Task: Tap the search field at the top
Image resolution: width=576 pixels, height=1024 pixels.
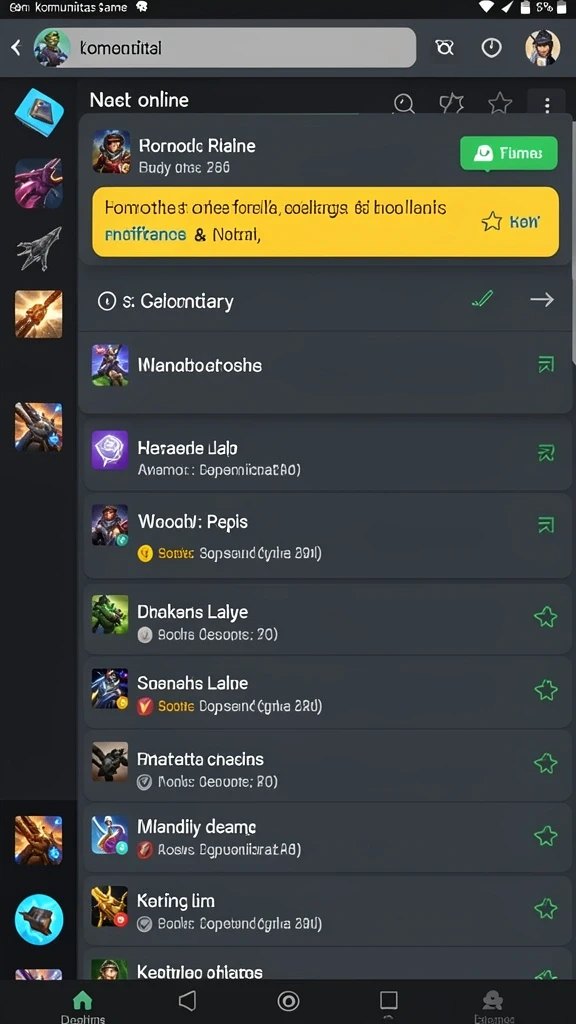Action: 225,48
